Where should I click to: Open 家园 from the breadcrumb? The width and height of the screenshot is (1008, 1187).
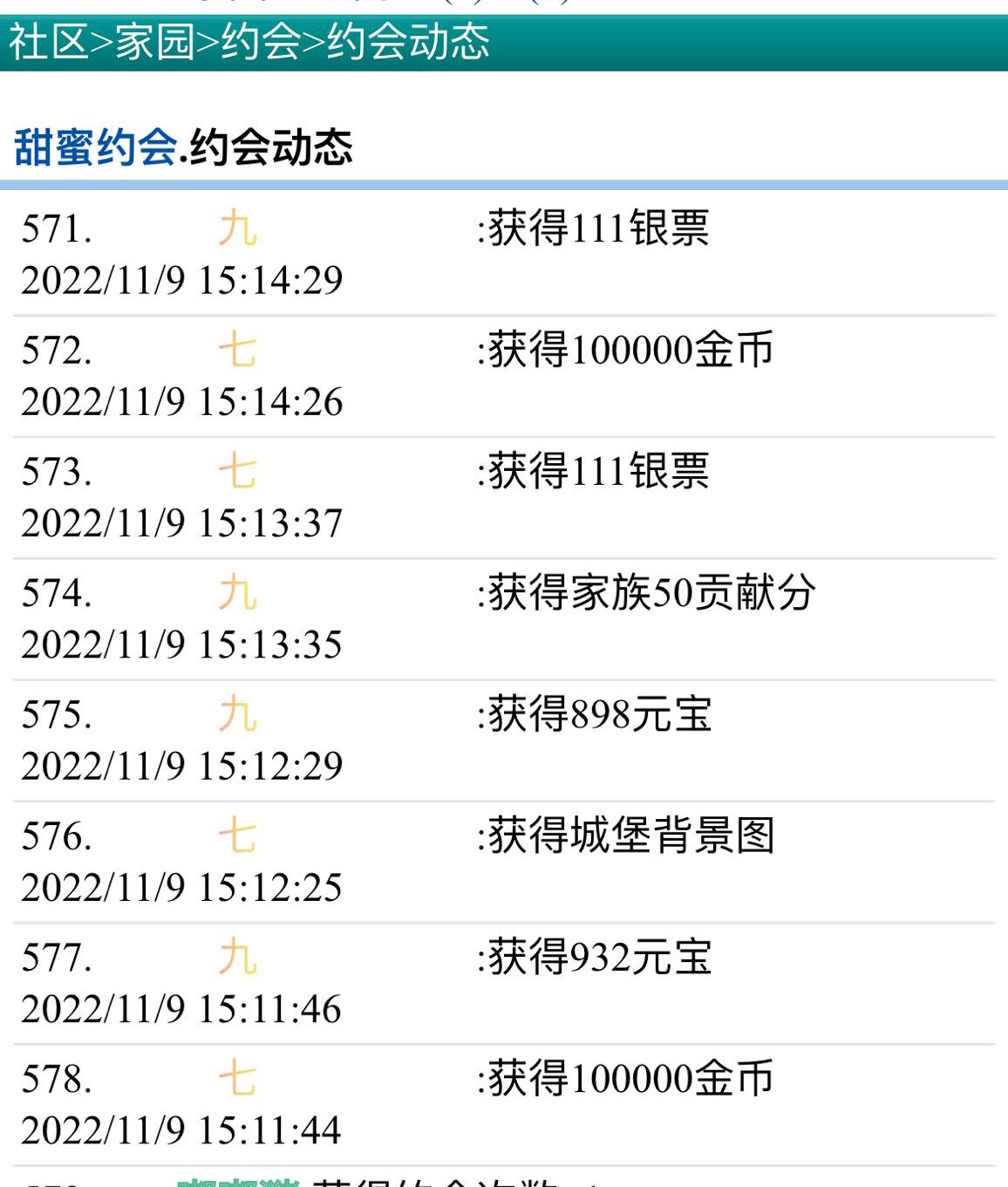[x=154, y=42]
